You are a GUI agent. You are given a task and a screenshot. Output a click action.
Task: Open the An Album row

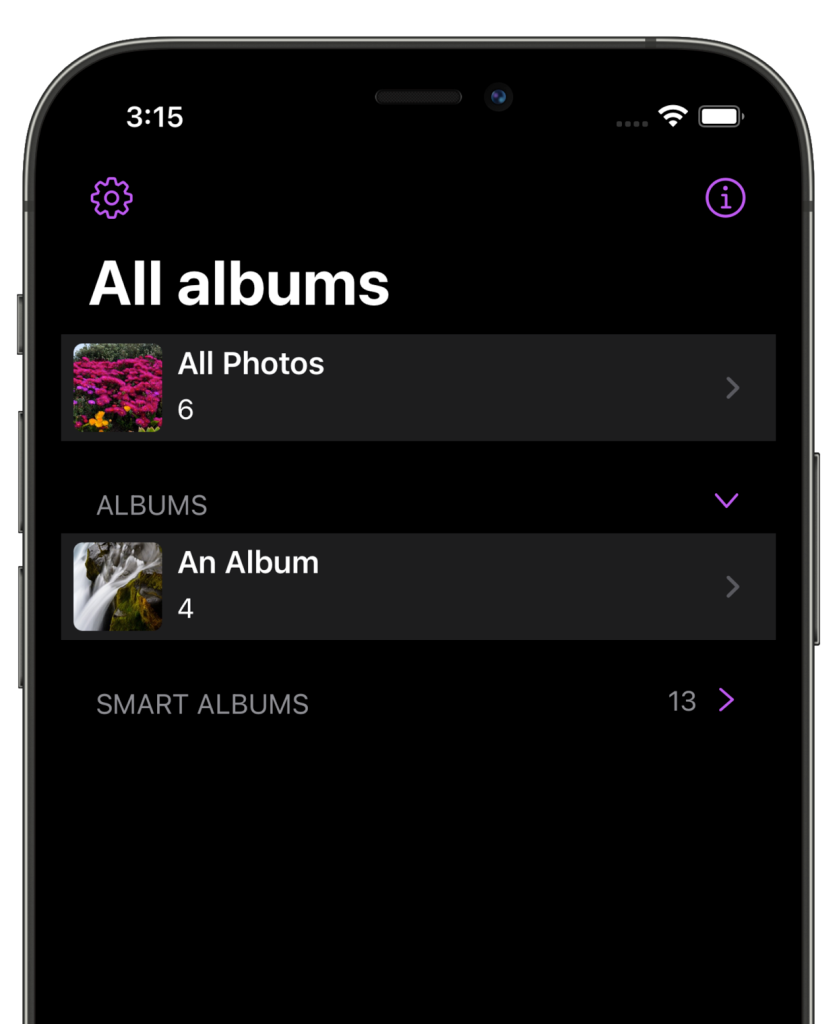pyautogui.click(x=418, y=587)
